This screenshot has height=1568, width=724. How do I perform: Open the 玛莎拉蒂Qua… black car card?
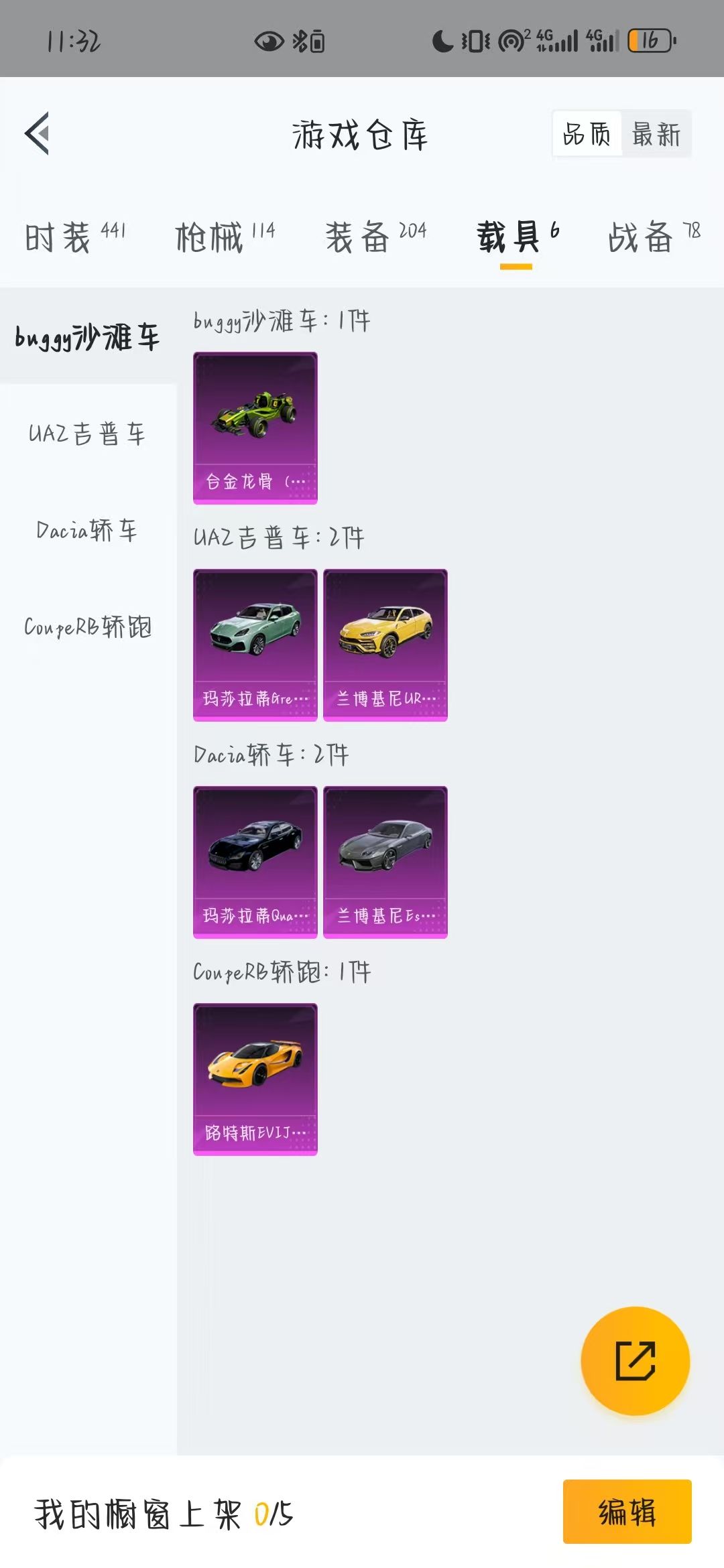click(x=255, y=862)
